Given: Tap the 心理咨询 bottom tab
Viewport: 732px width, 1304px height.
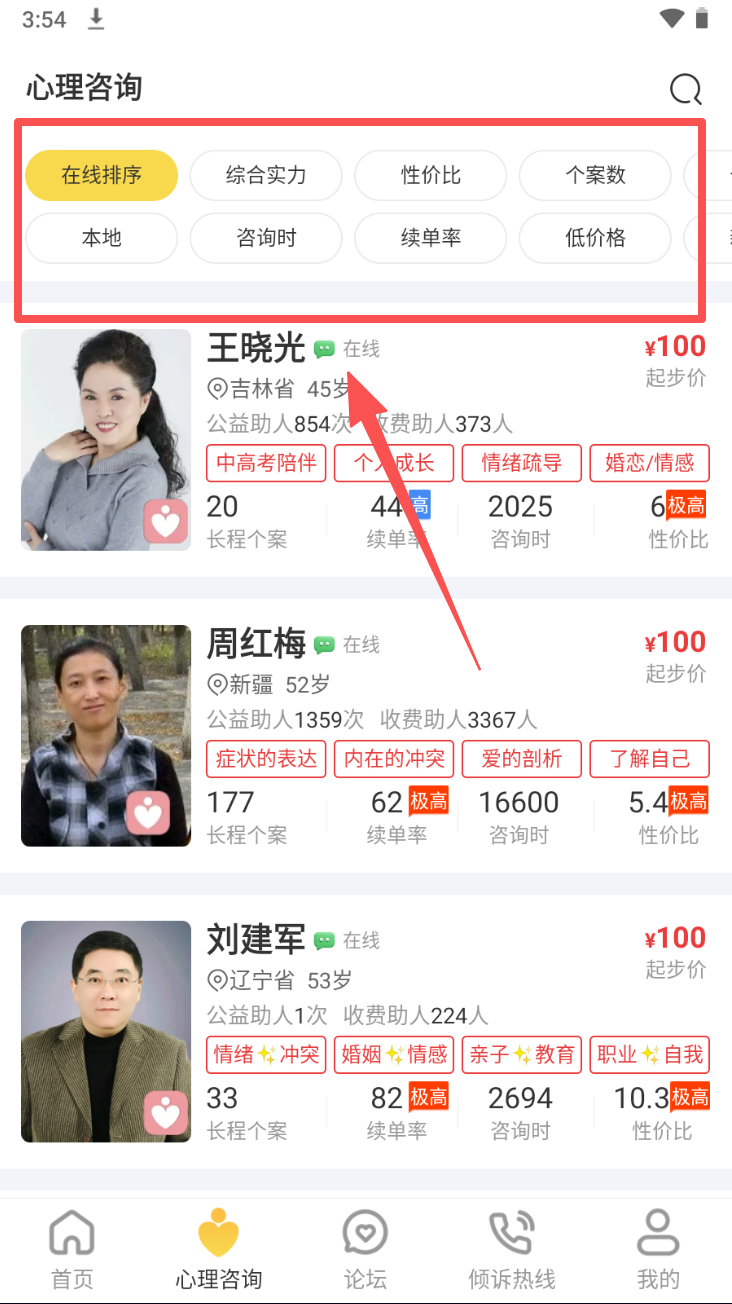Looking at the screenshot, I should (218, 1250).
